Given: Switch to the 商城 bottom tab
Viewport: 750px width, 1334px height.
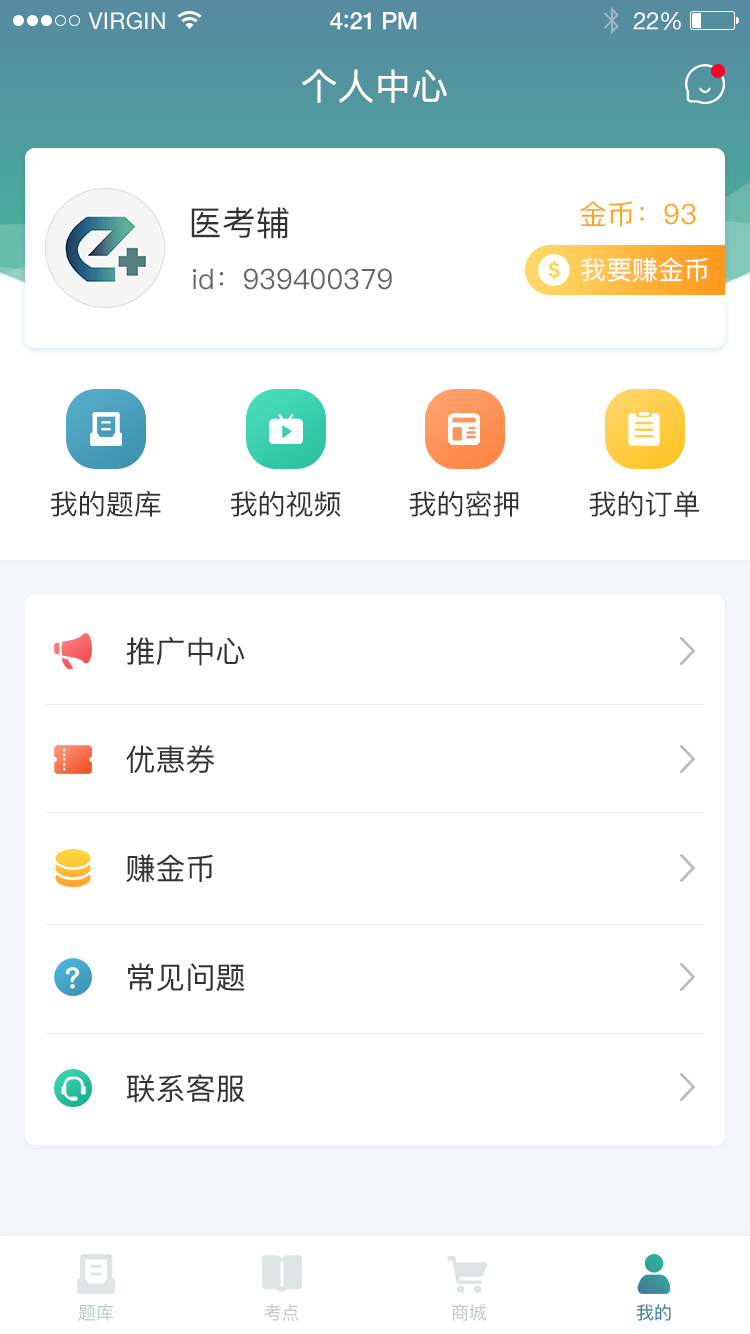Looking at the screenshot, I should (x=467, y=1285).
